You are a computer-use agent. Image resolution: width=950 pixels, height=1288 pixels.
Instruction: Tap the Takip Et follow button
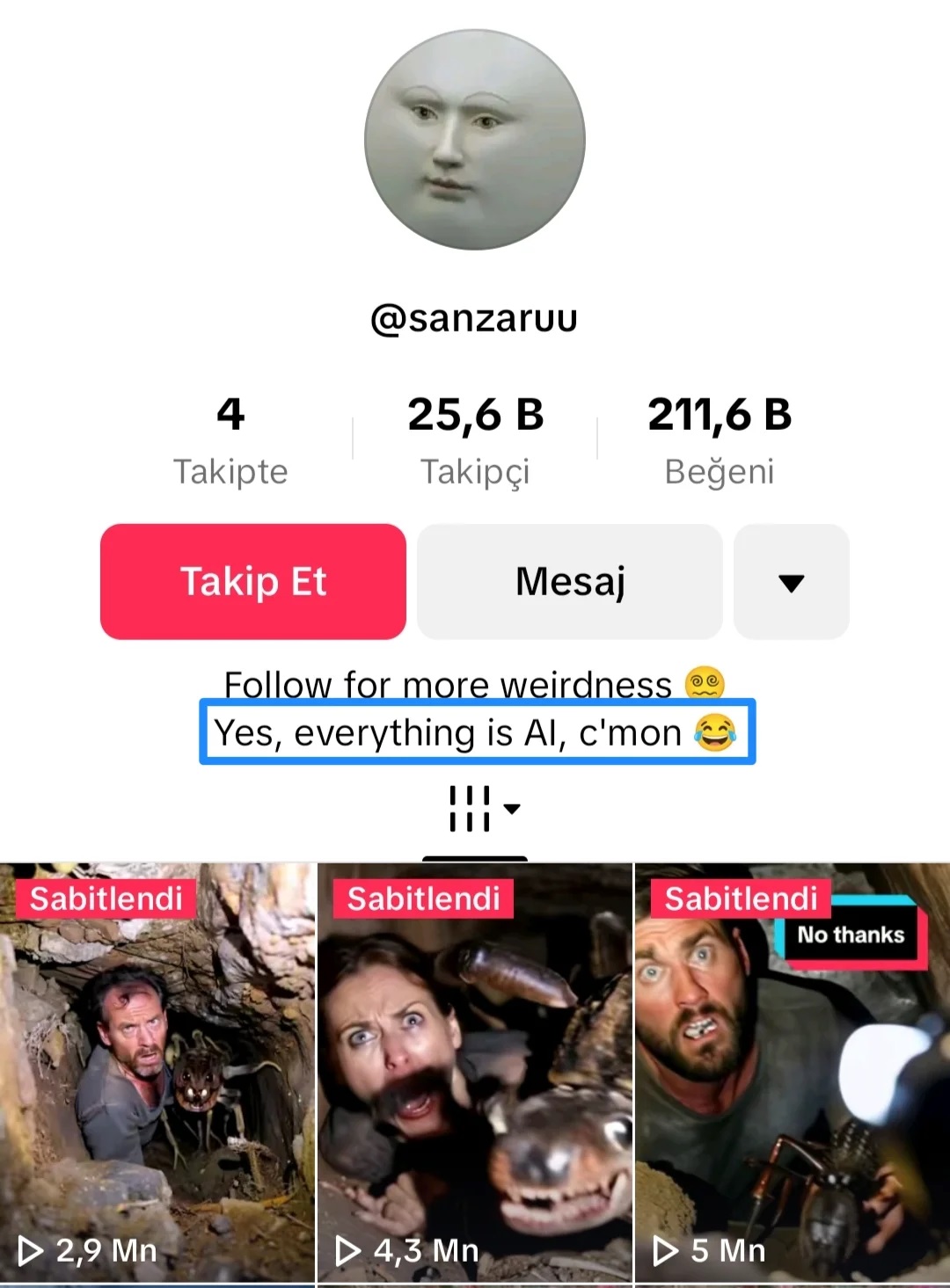pyautogui.click(x=253, y=581)
